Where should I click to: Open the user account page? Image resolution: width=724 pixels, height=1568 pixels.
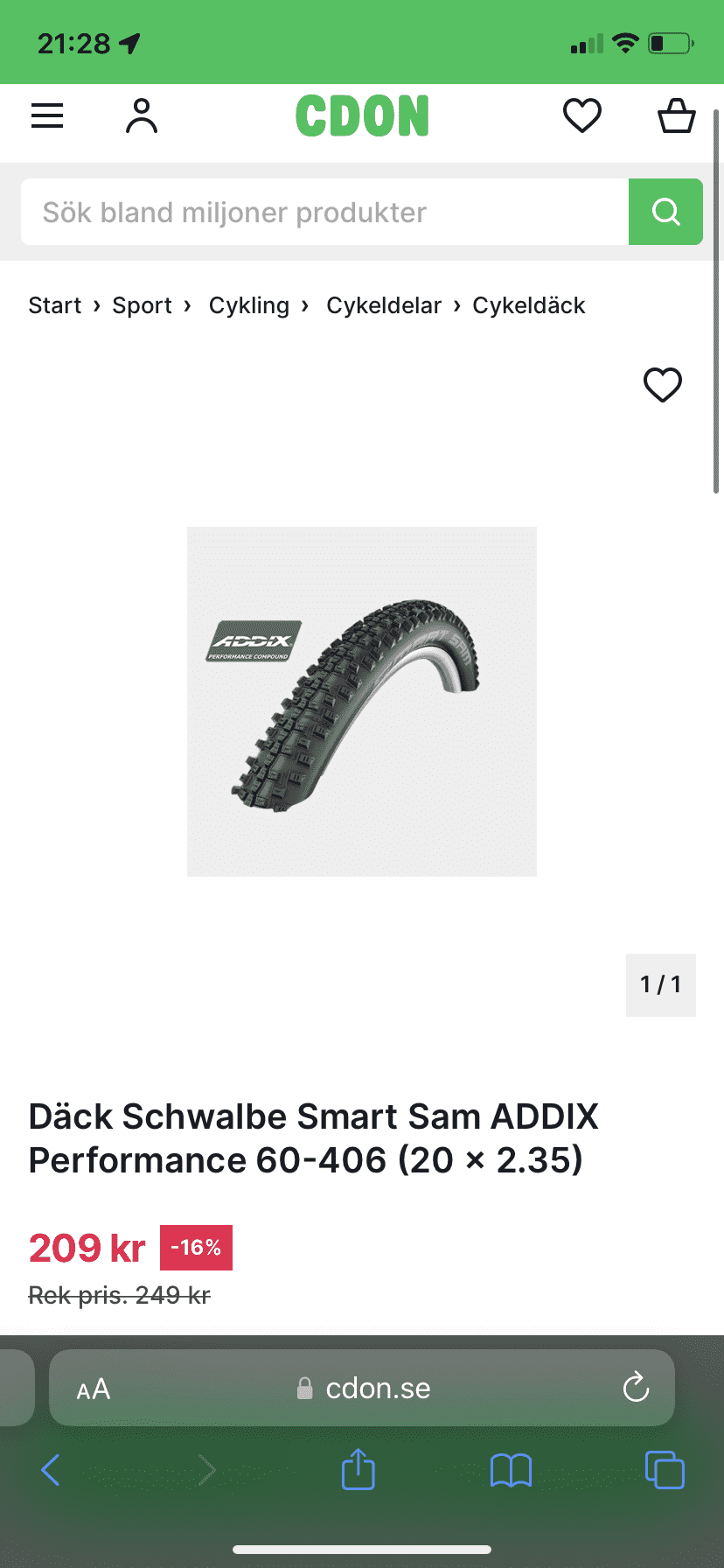[x=142, y=115]
